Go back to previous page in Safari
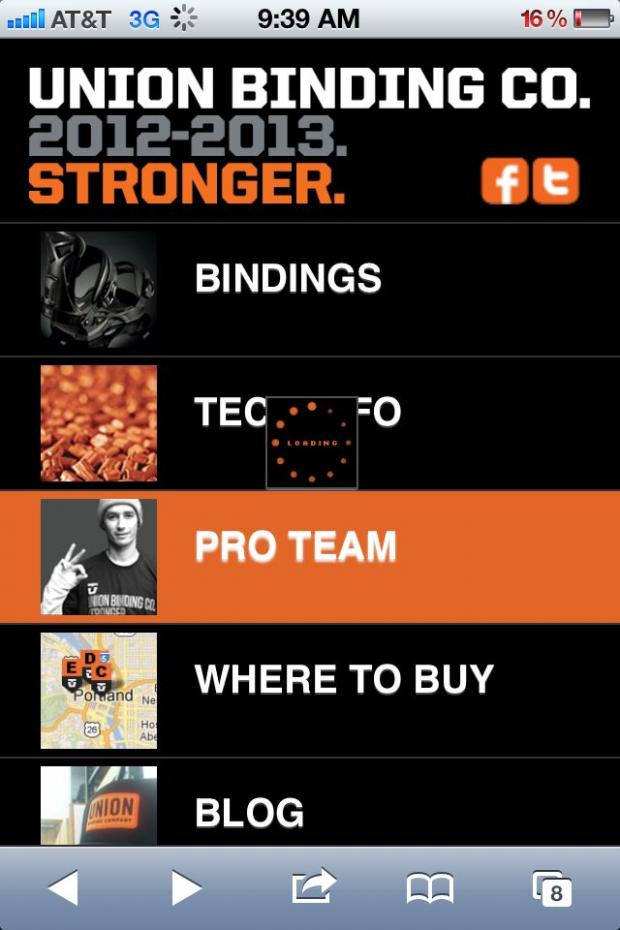This screenshot has width=620, height=930. [x=63, y=887]
